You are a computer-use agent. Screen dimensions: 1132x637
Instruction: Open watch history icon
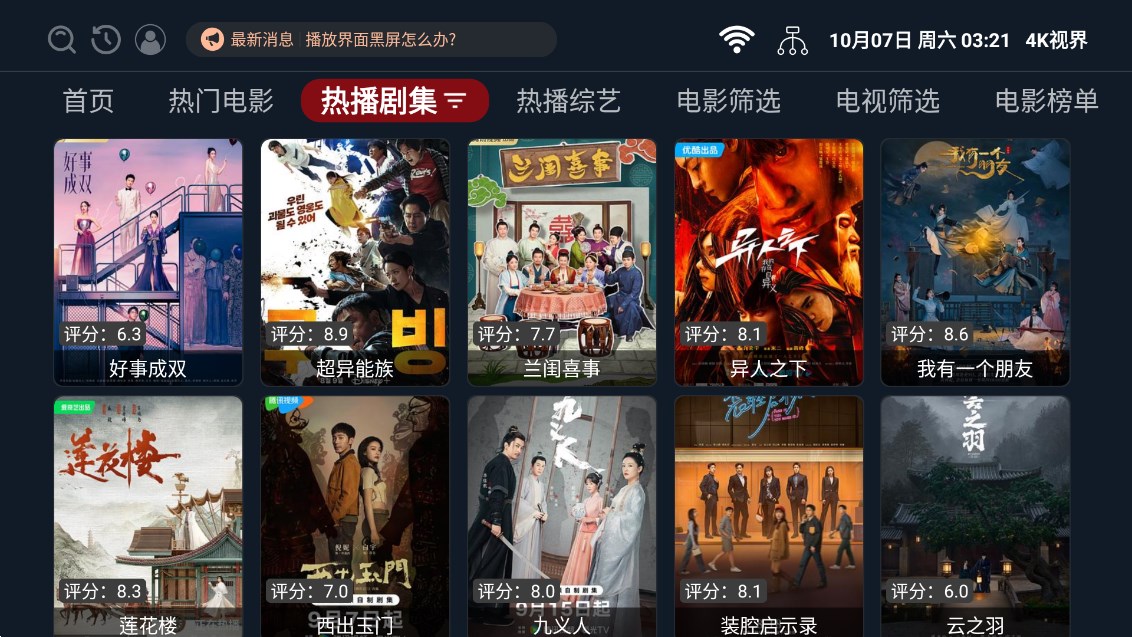pyautogui.click(x=106, y=40)
